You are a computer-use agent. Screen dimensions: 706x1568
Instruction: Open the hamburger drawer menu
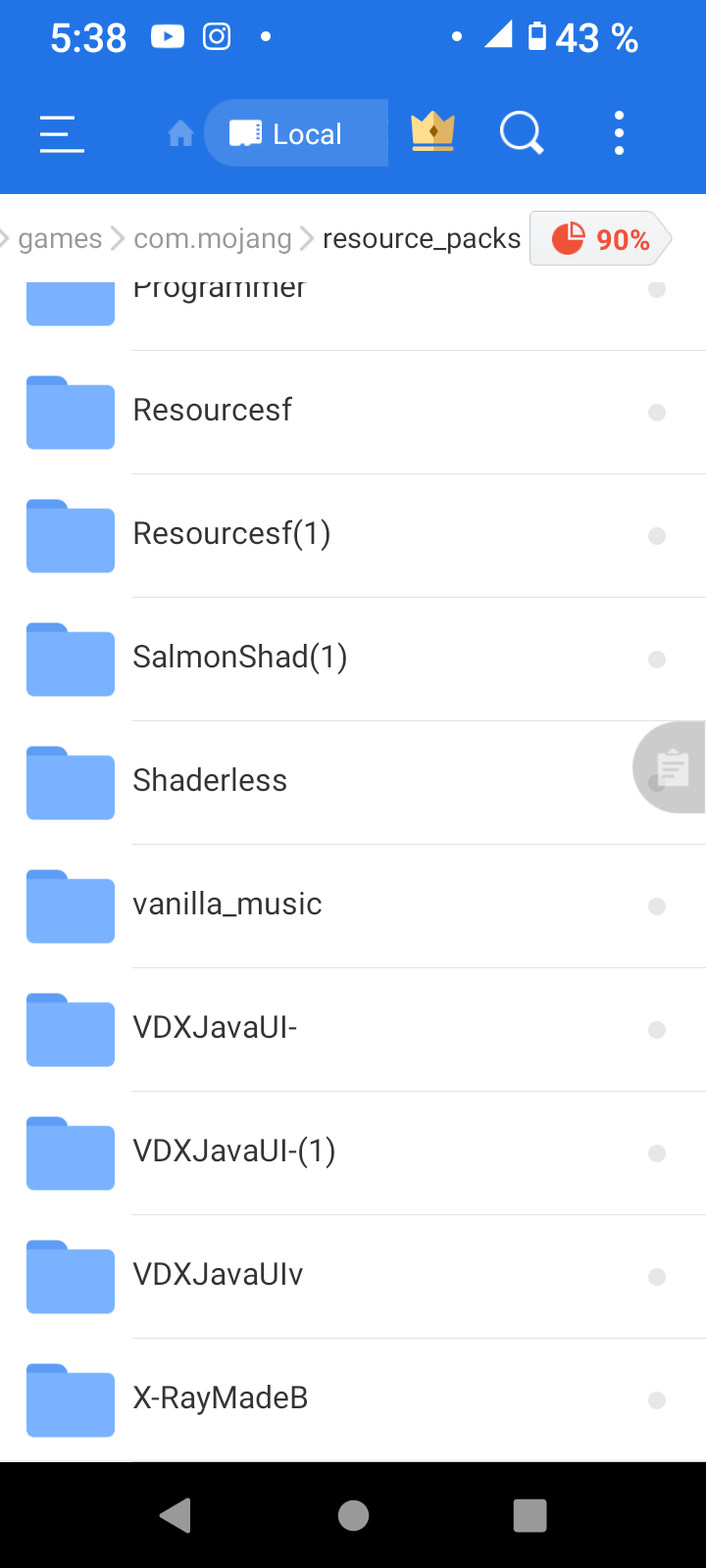[x=62, y=133]
